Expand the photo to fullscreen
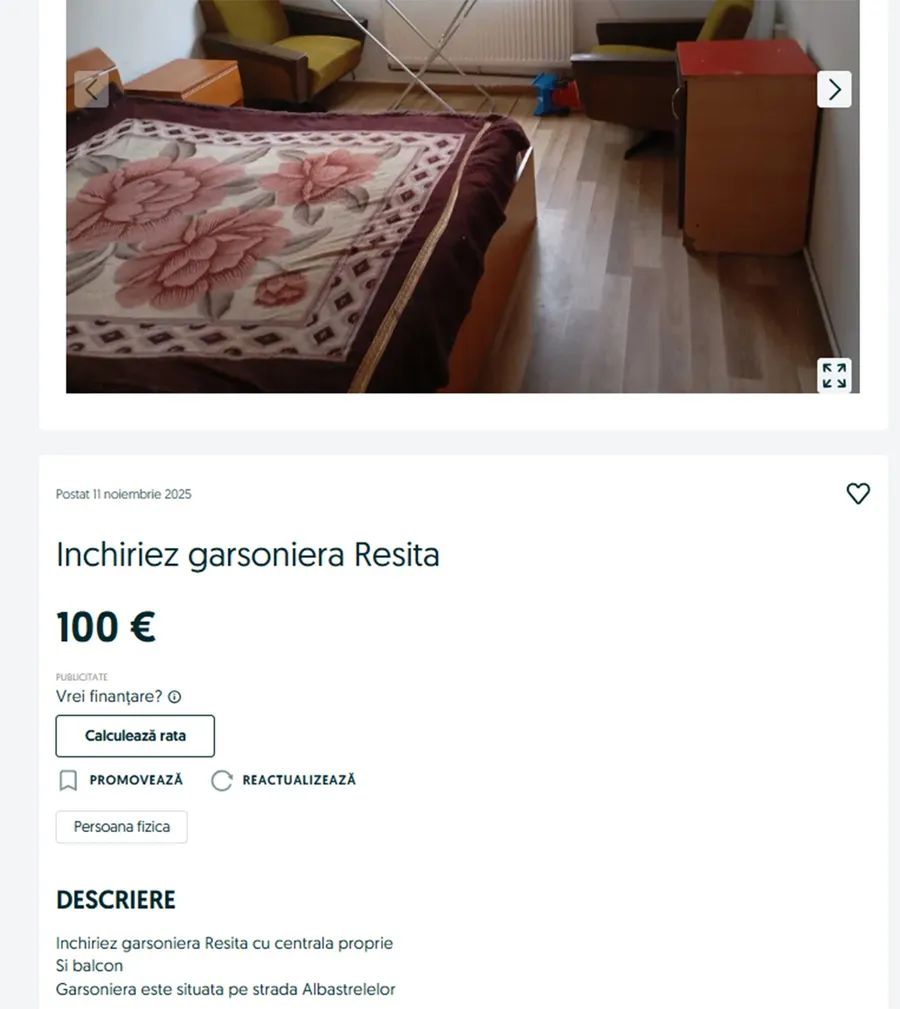The height and width of the screenshot is (1009, 900). point(834,375)
